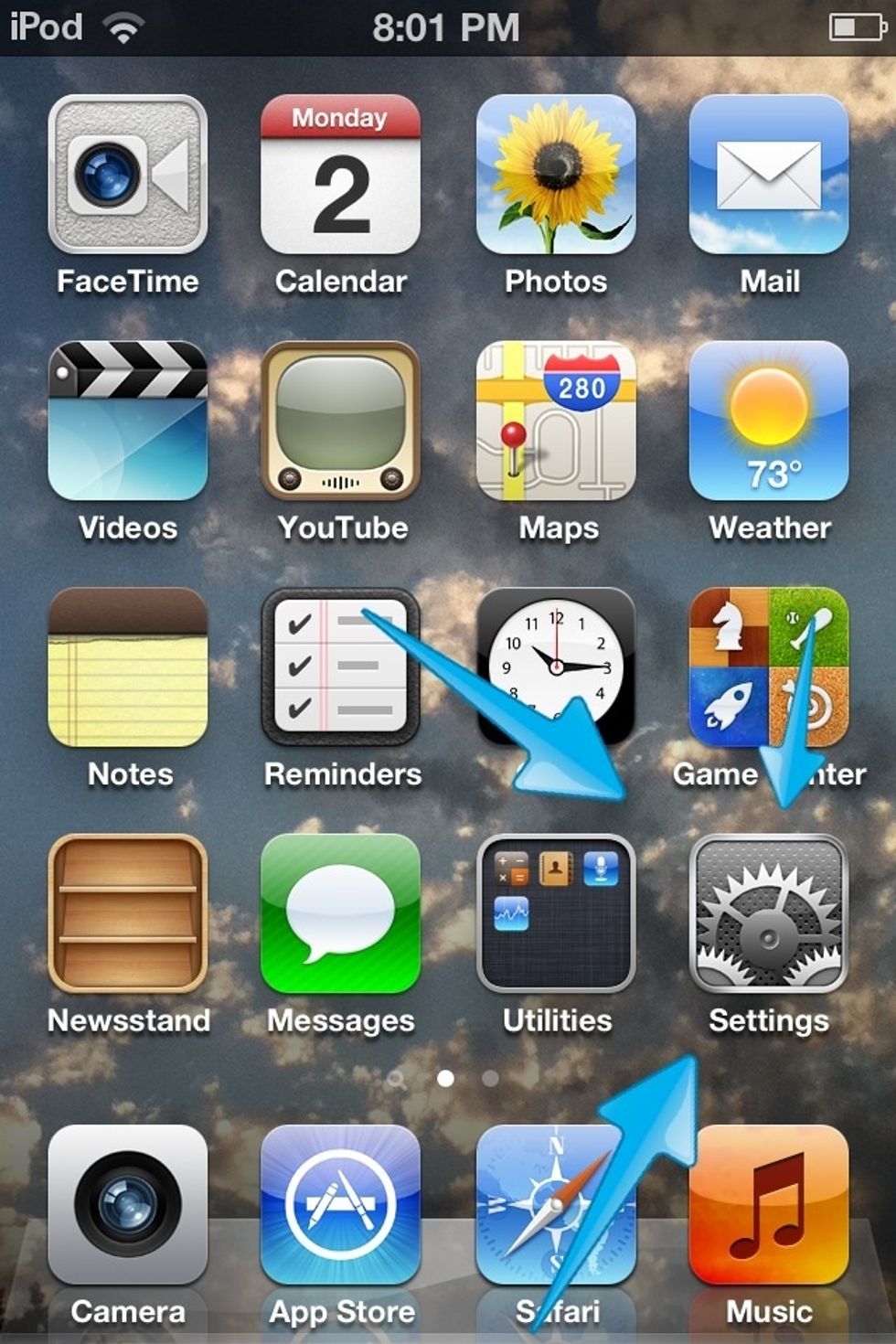Open the FaceTime app
Viewport: 896px width, 1344px height.
pyautogui.click(x=128, y=175)
